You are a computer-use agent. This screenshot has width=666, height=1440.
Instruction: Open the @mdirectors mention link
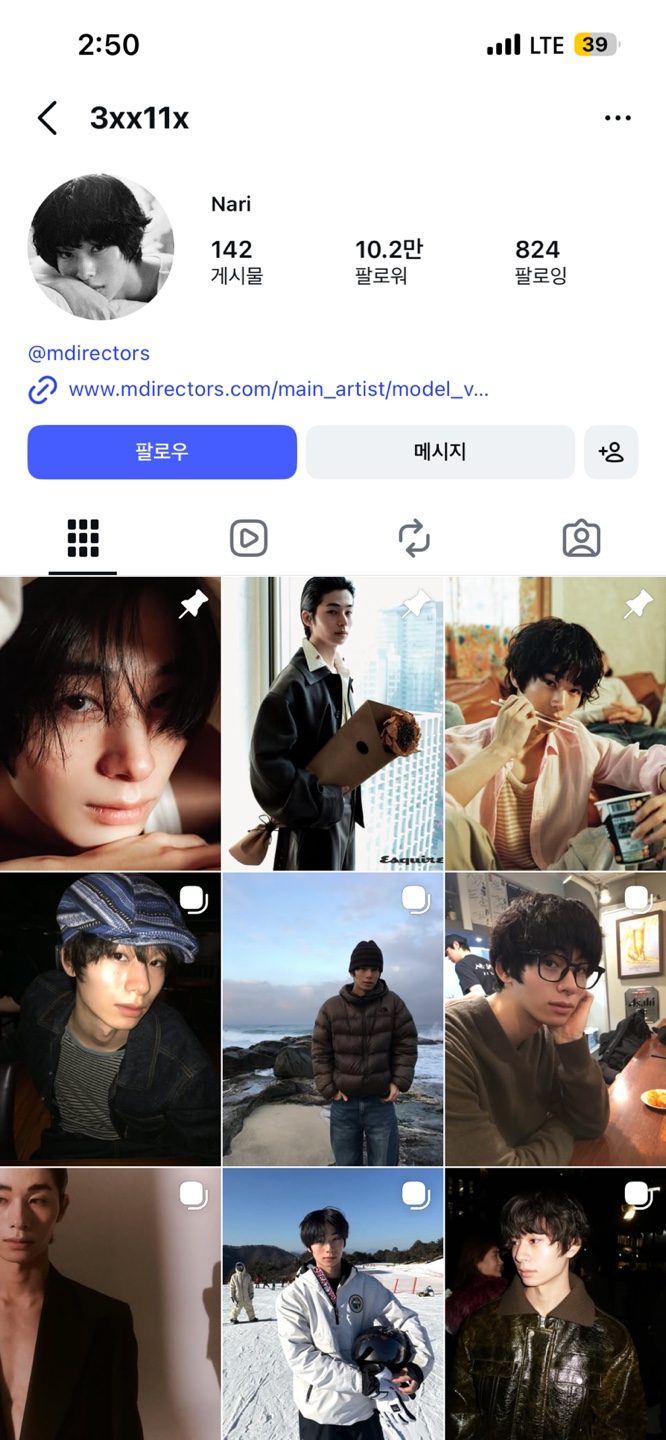(x=89, y=353)
